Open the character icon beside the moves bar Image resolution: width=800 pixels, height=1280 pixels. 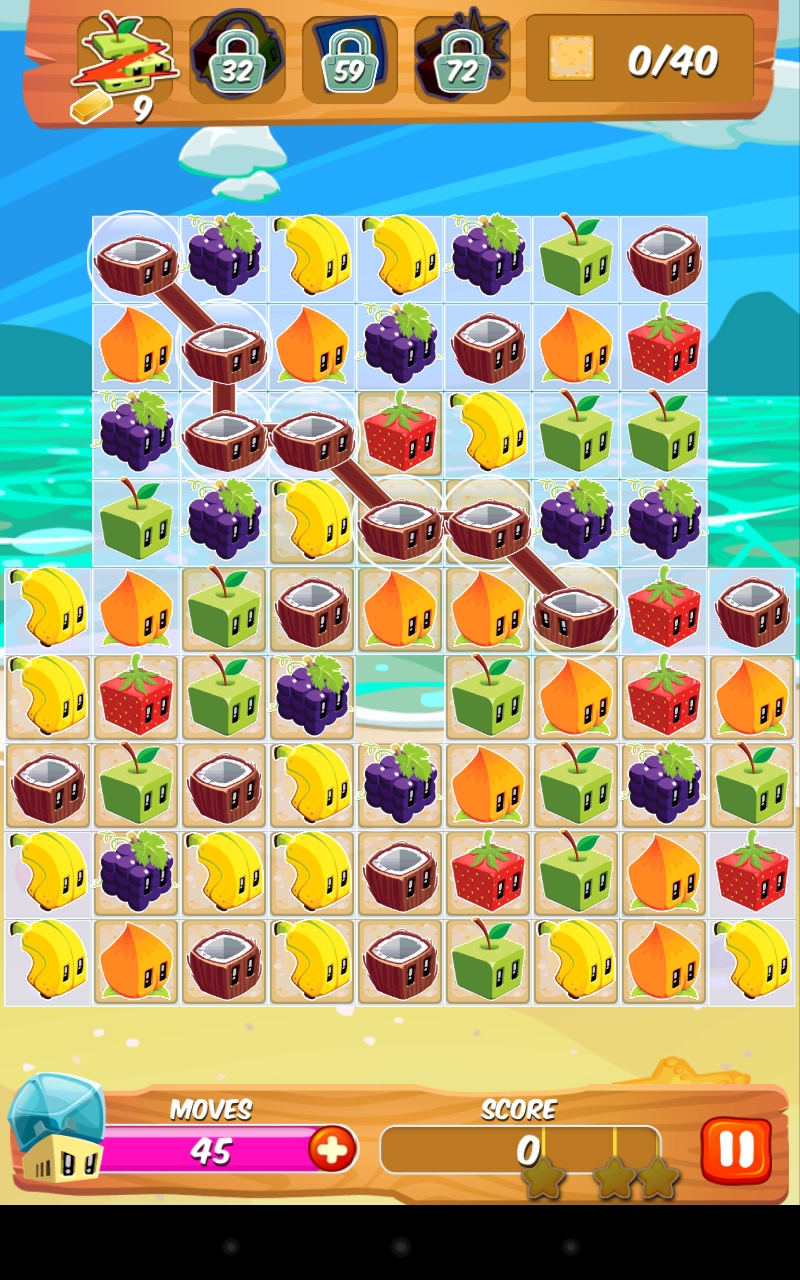click(56, 1128)
